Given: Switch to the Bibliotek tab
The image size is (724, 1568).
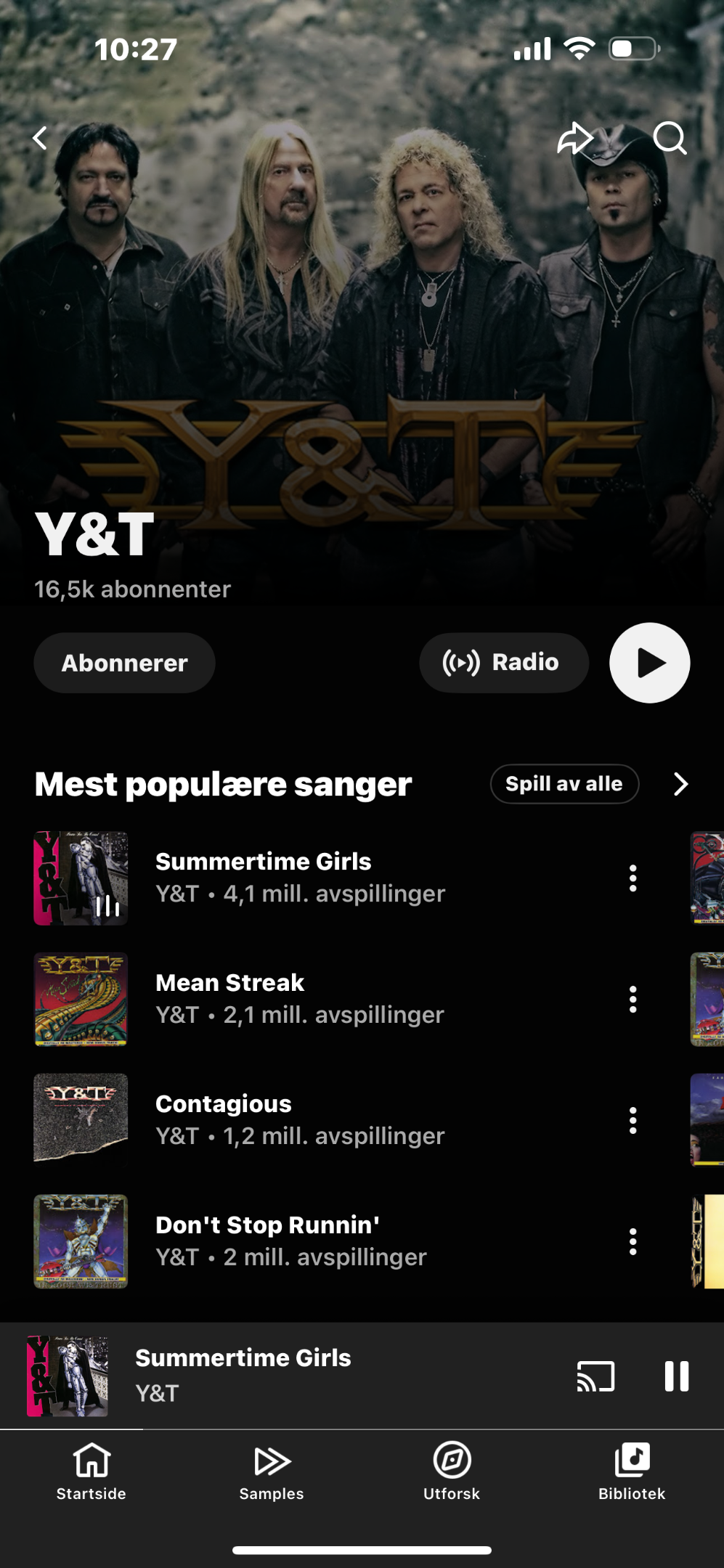Looking at the screenshot, I should click(632, 1471).
